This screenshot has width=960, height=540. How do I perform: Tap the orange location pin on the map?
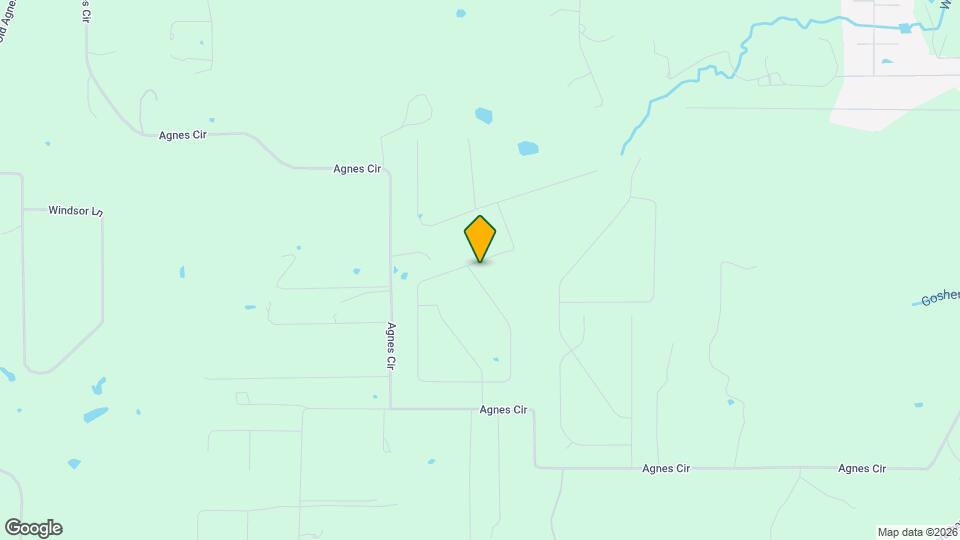[480, 238]
